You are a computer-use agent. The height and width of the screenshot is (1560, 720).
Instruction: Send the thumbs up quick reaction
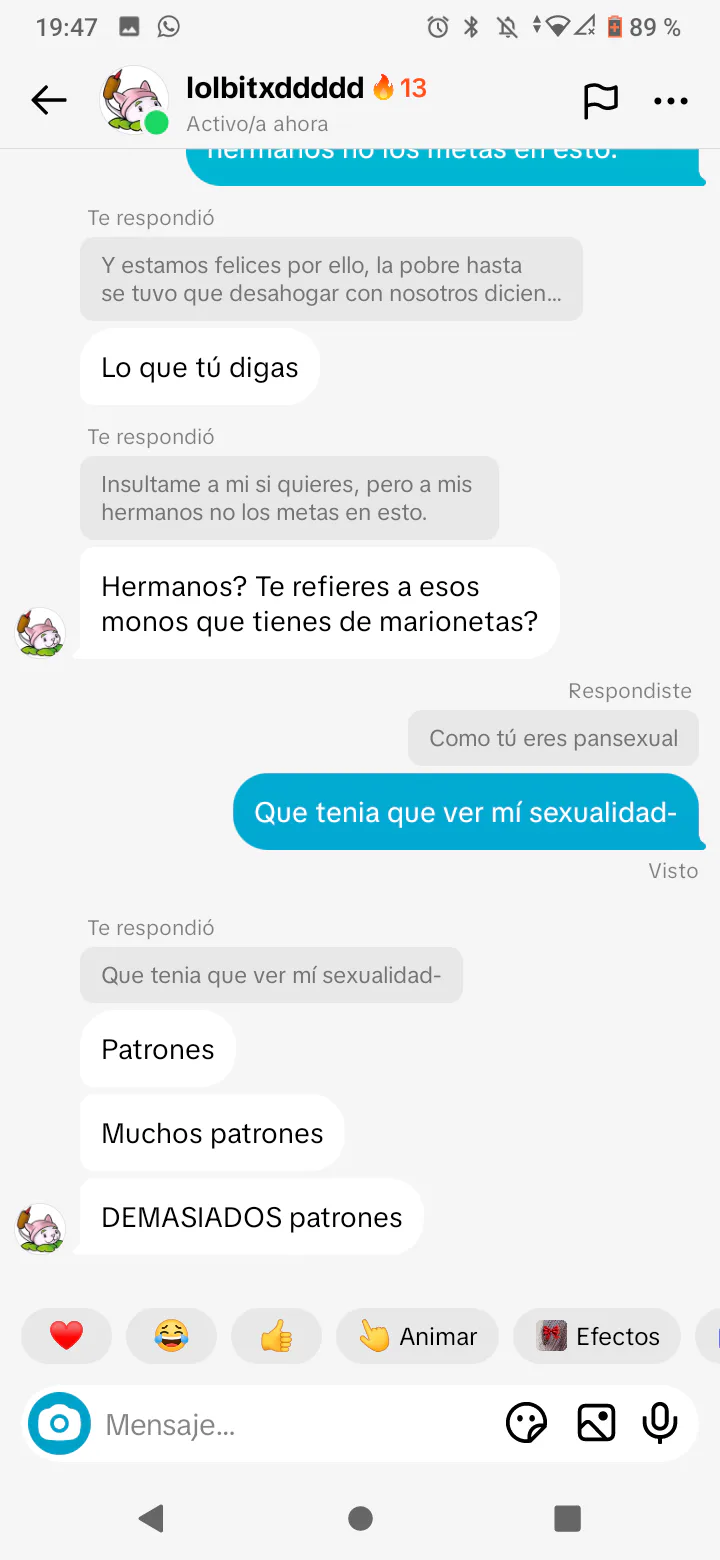click(276, 1336)
